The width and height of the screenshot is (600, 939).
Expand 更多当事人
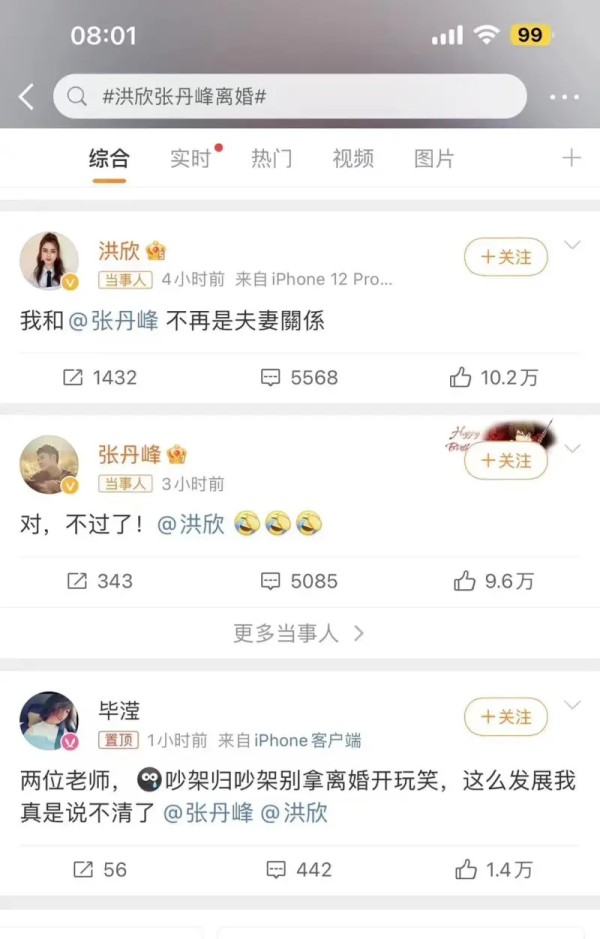coord(299,633)
